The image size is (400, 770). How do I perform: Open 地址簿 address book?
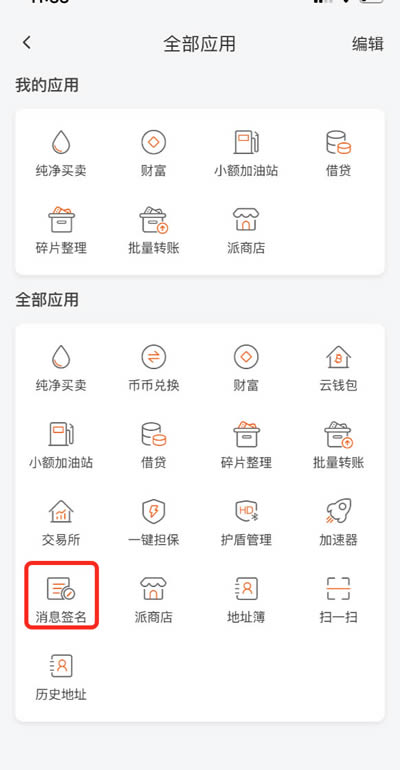tap(246, 600)
